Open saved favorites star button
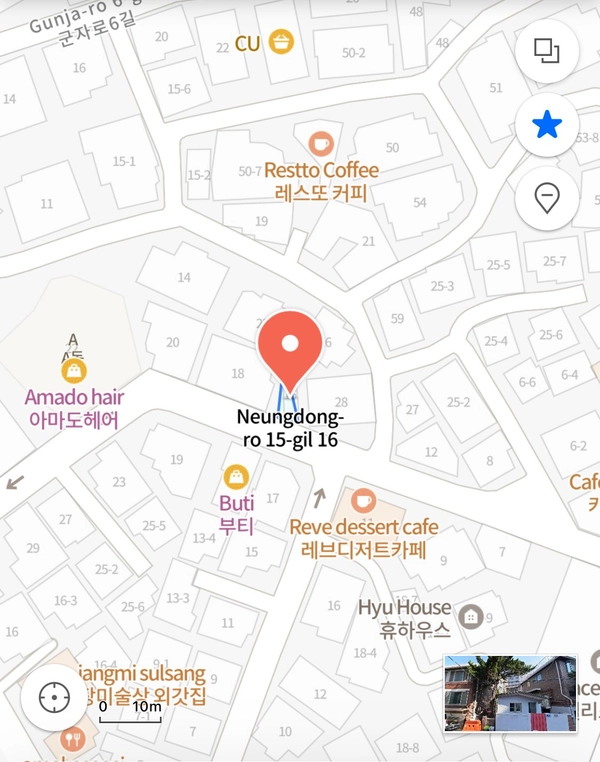600x762 pixels. tap(547, 125)
